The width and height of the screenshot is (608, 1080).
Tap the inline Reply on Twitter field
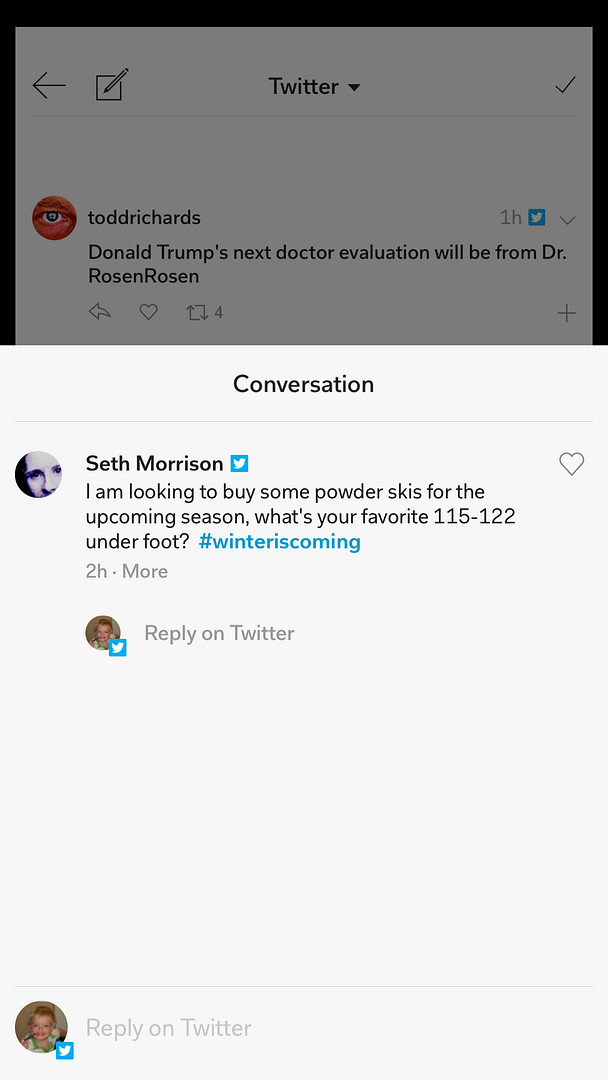[219, 633]
